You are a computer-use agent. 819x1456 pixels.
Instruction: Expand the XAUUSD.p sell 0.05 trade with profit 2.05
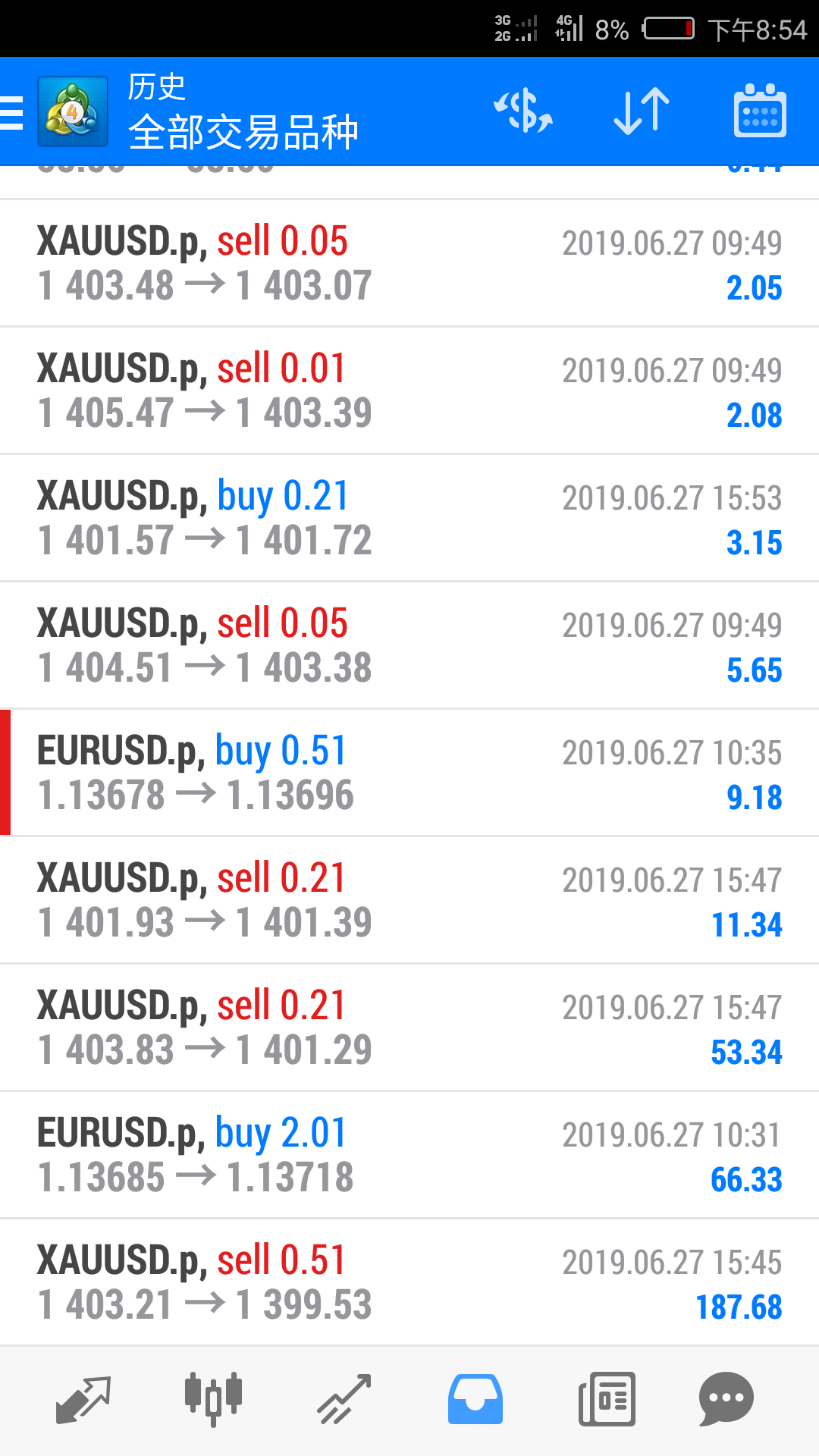[x=409, y=263]
